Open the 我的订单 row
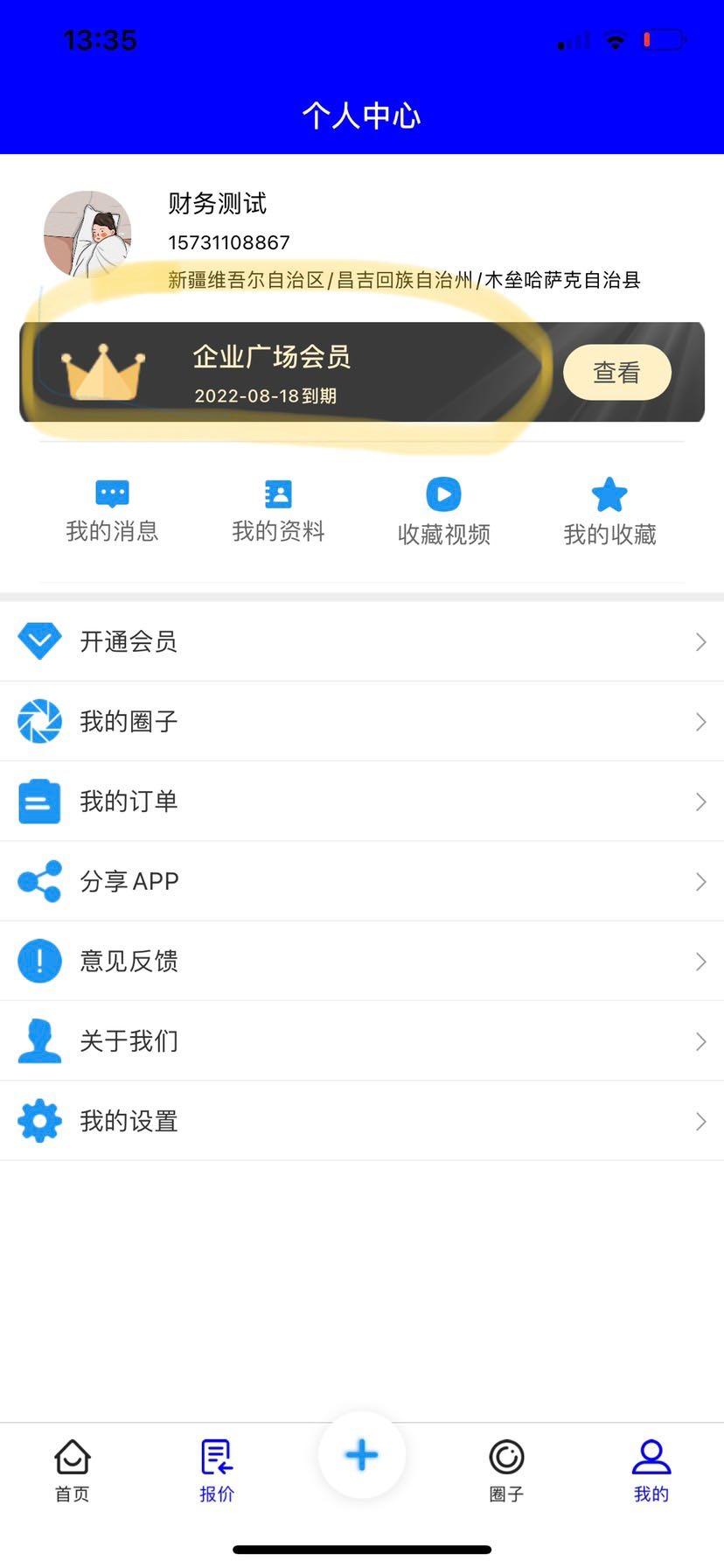 (362, 801)
